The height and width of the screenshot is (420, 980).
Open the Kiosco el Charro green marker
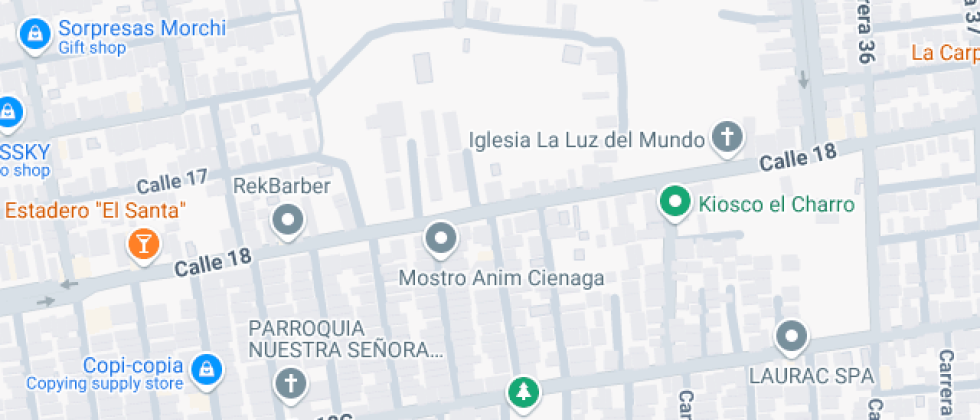point(675,203)
